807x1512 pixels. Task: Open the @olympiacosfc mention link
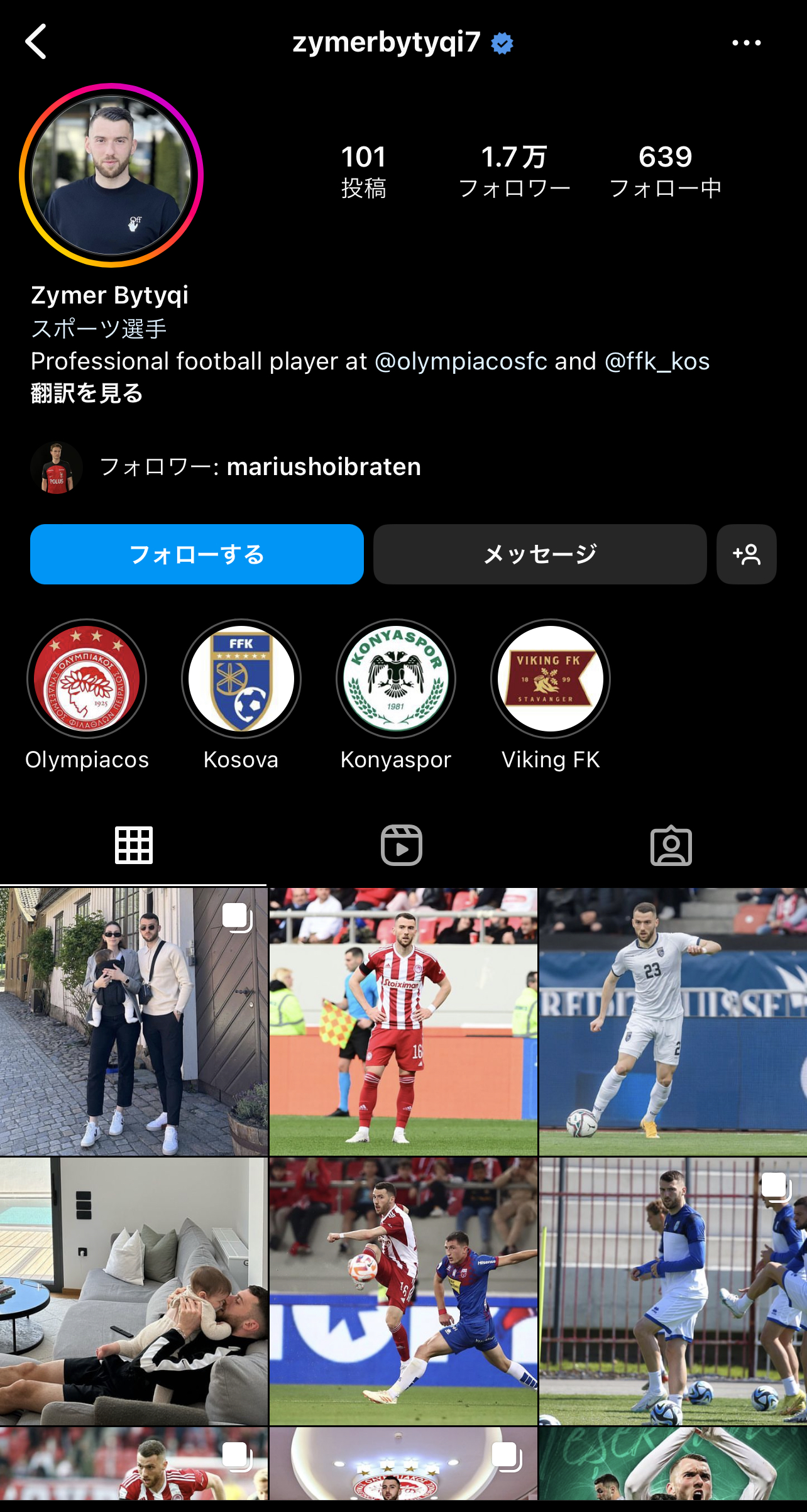point(461,361)
